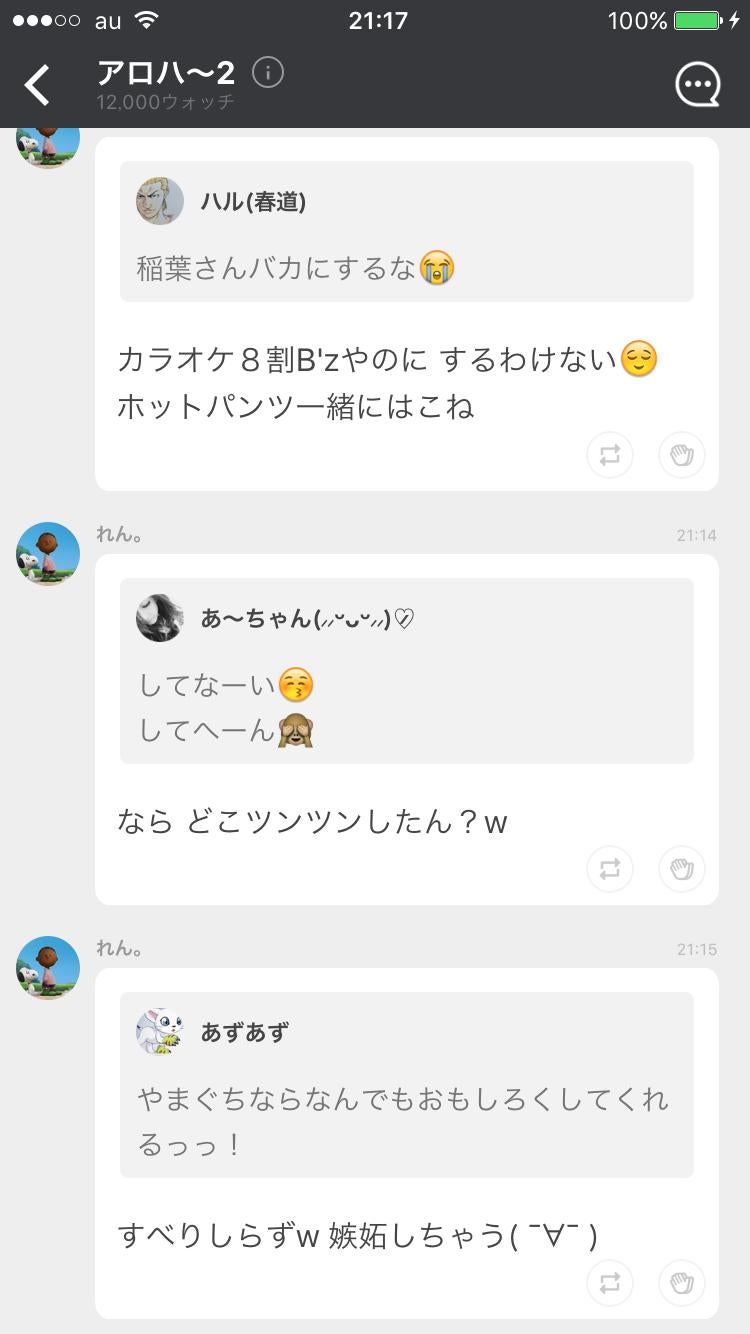This screenshot has width=750, height=1334.
Task: Tap the repost icon on the bottom あずあず post
Action: coord(610,1283)
